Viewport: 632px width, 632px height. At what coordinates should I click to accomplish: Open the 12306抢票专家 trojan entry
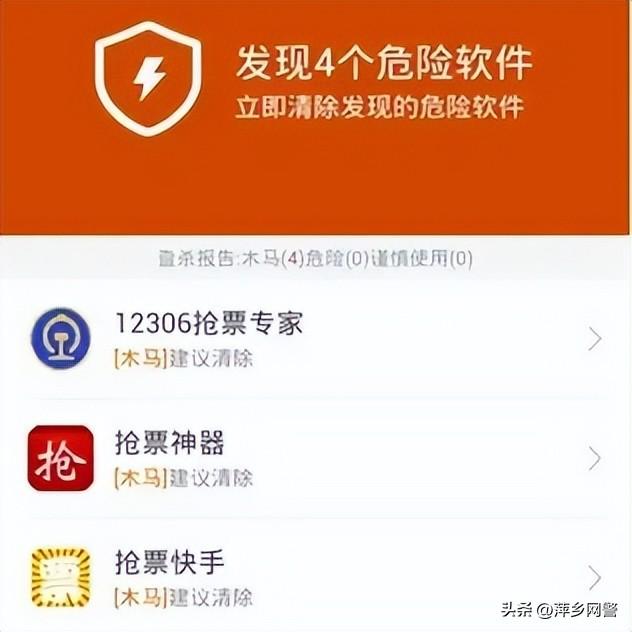pyautogui.click(x=316, y=340)
